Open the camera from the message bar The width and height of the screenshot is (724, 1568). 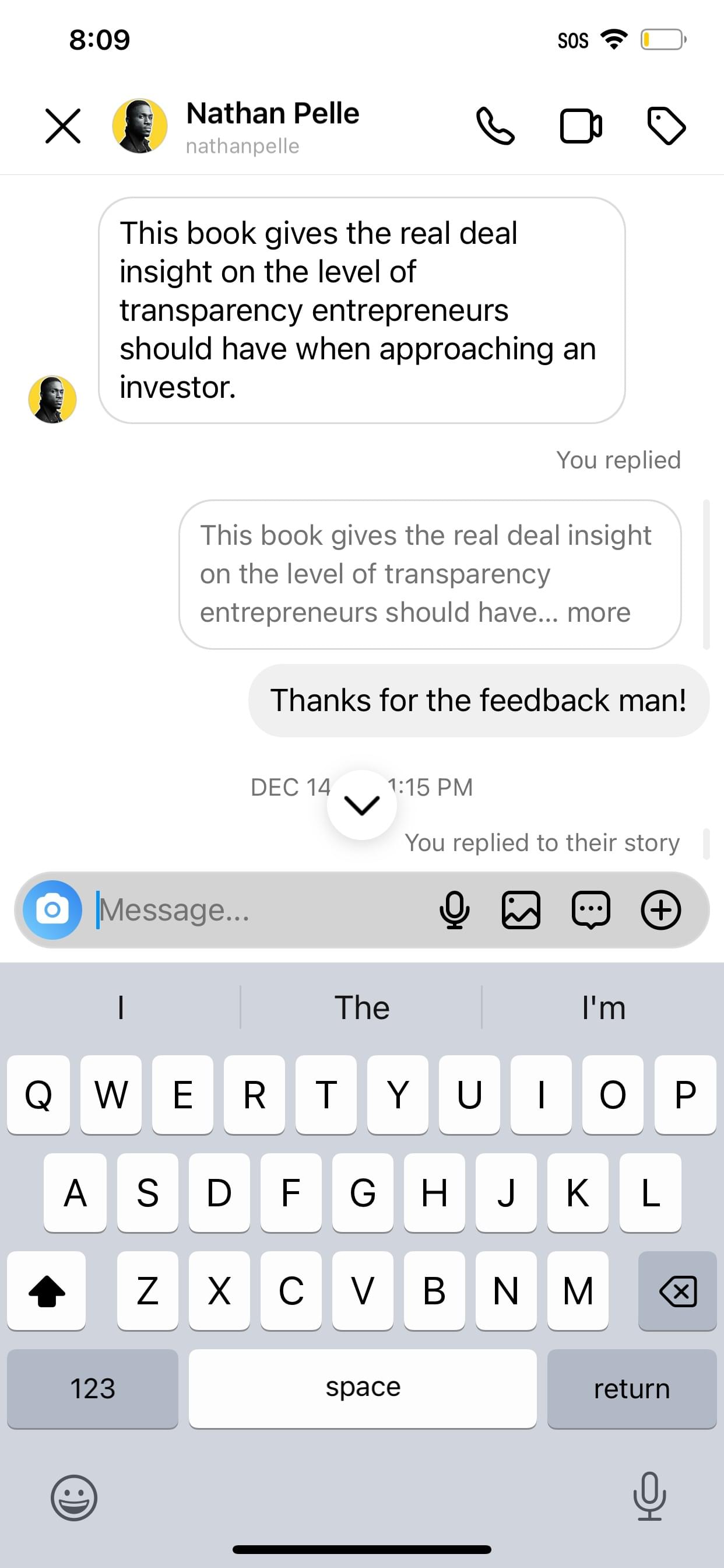(x=52, y=910)
